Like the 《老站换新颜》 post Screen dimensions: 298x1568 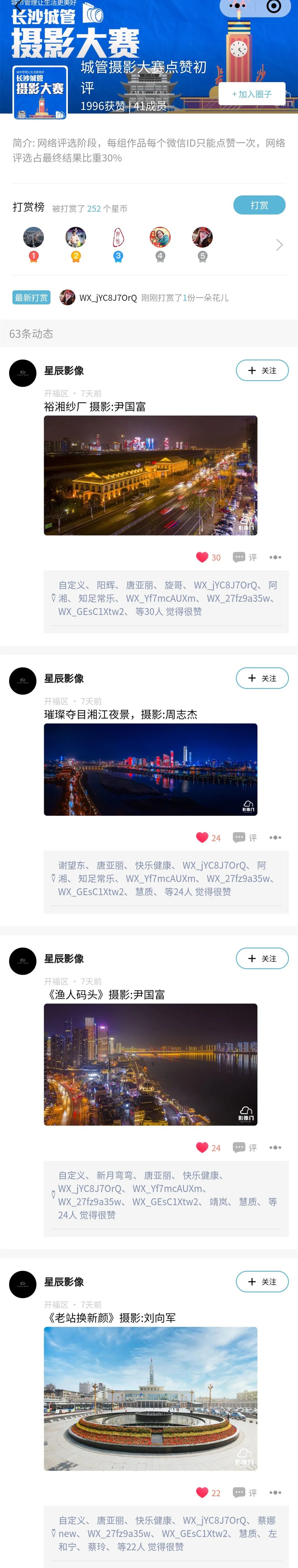pyautogui.click(x=203, y=1492)
